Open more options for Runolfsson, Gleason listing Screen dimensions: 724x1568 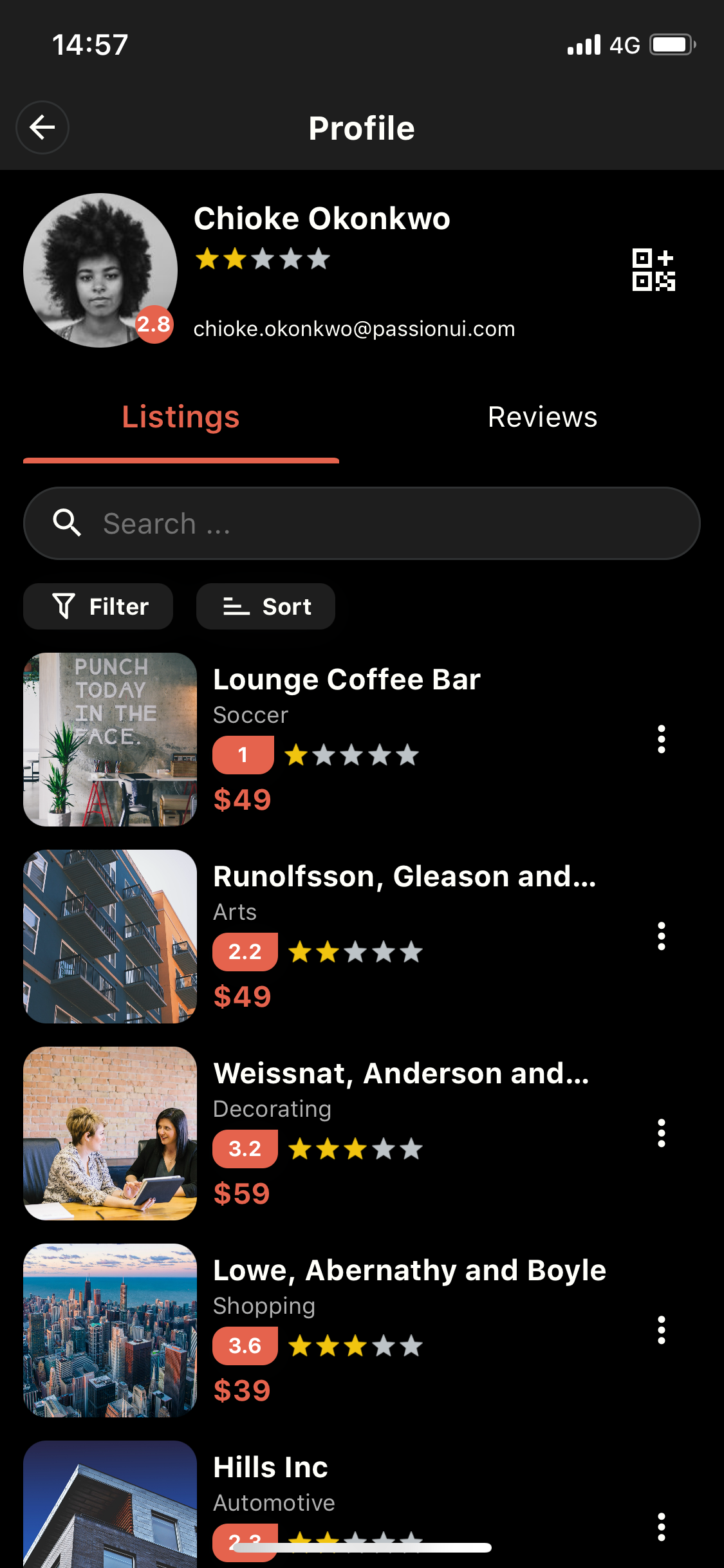pyautogui.click(x=661, y=936)
